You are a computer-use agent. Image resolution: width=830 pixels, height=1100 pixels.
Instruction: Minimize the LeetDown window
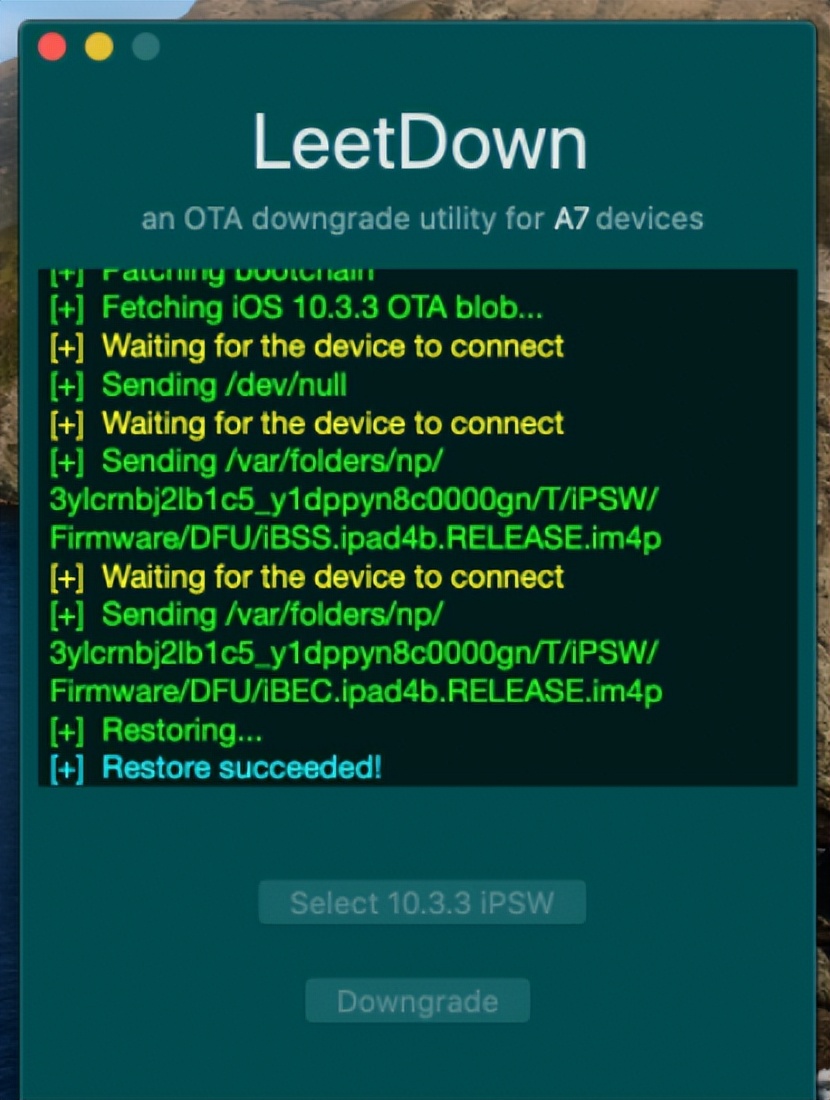pyautogui.click(x=99, y=46)
